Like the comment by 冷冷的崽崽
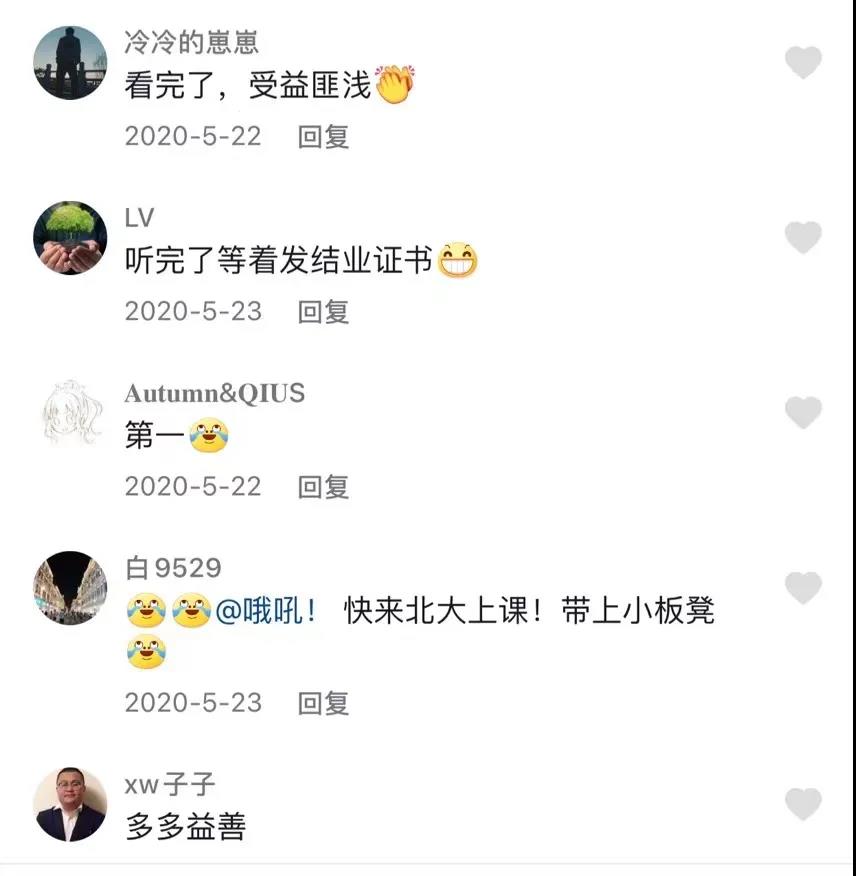 pos(803,63)
